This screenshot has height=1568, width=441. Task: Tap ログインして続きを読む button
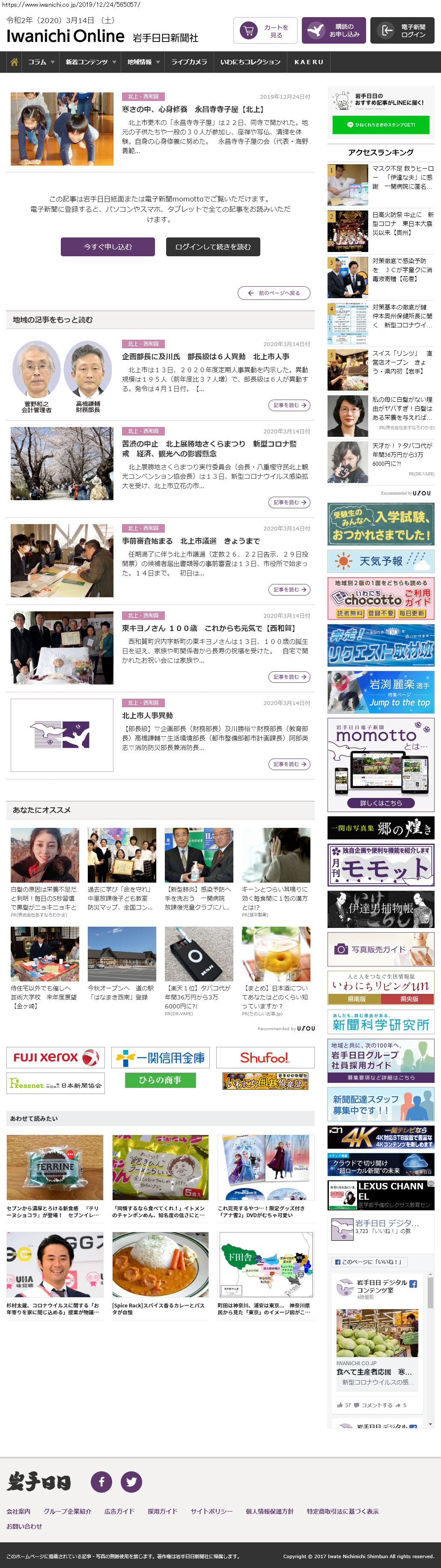click(213, 246)
